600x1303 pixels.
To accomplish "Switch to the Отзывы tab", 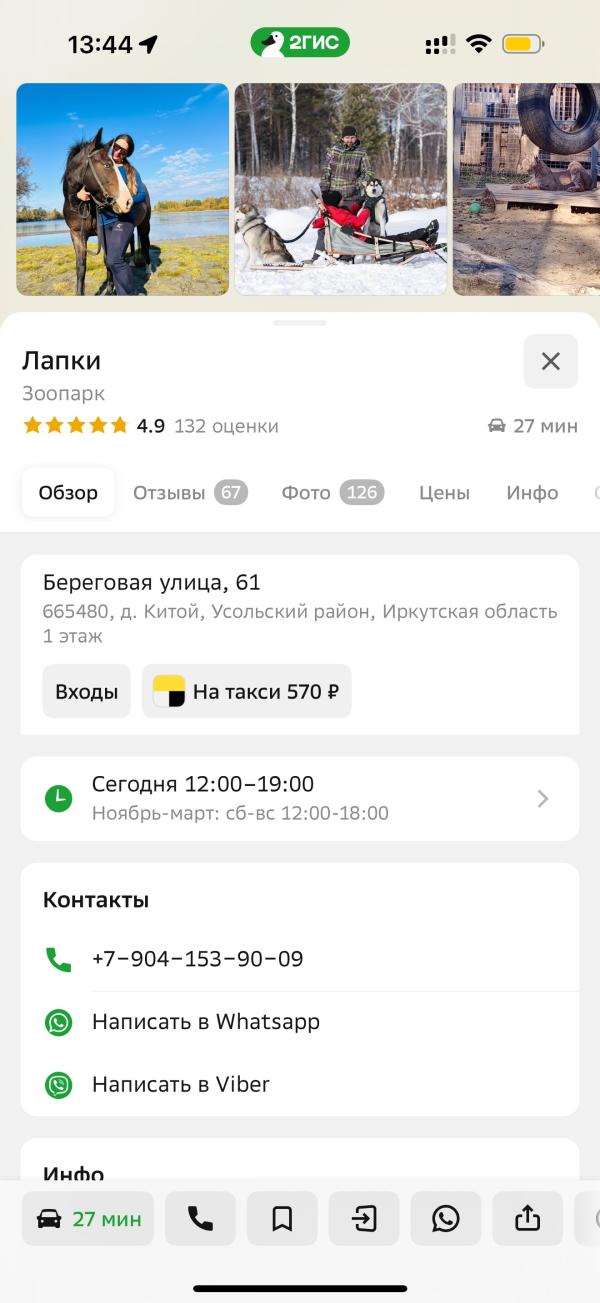I will tap(189, 492).
